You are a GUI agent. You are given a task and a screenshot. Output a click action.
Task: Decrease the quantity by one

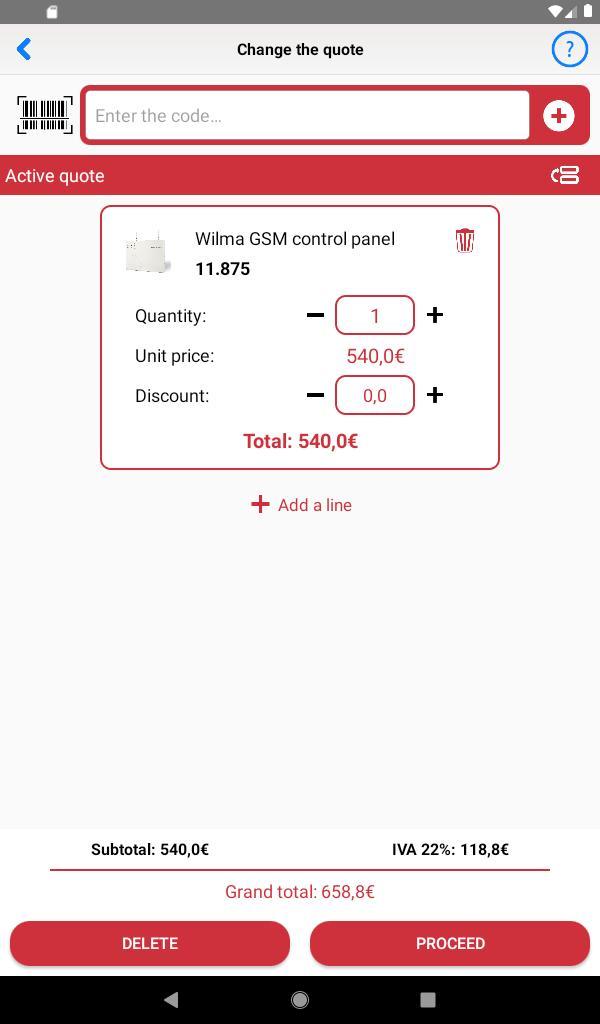pyautogui.click(x=315, y=315)
